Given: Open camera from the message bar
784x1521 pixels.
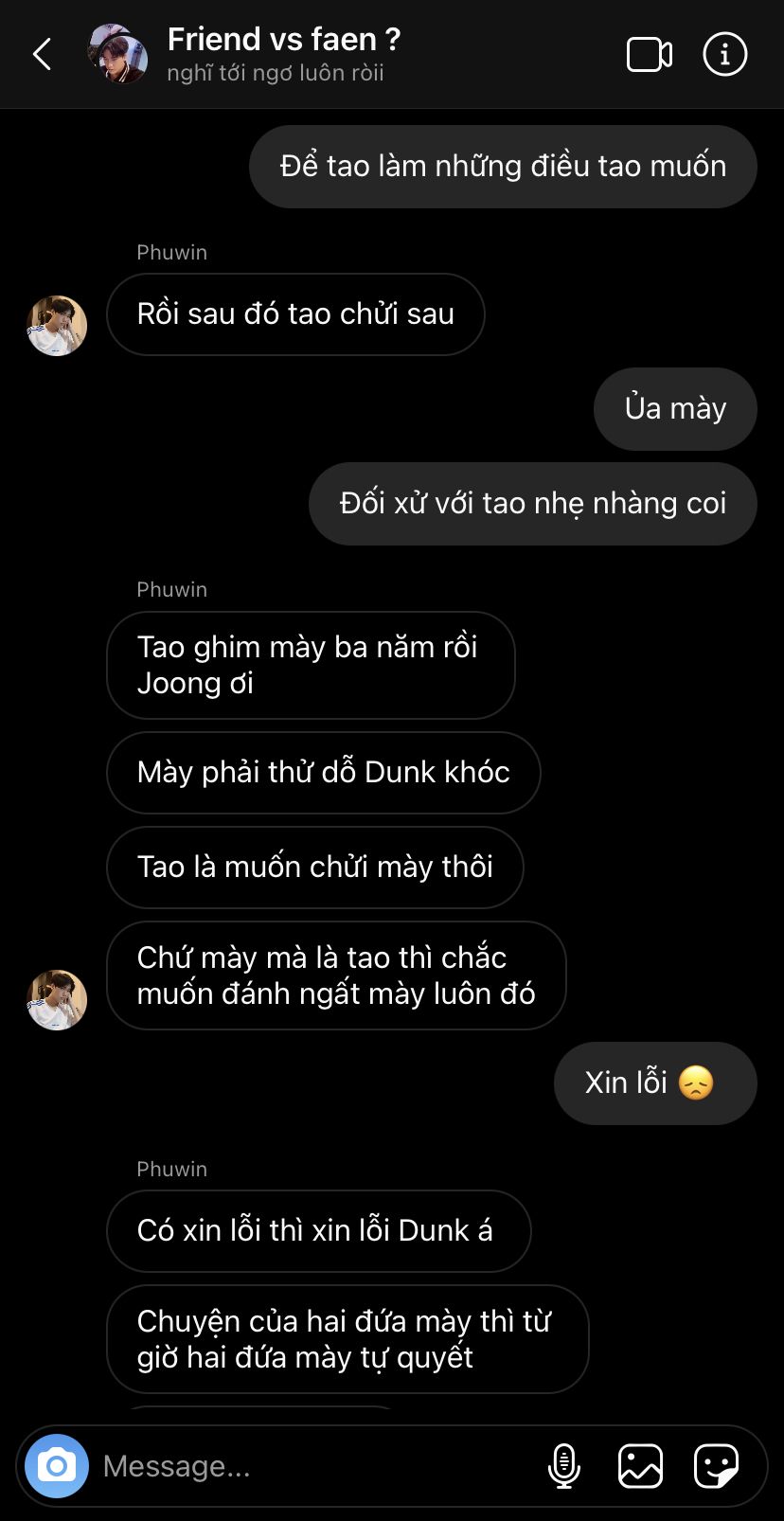Looking at the screenshot, I should [x=57, y=1466].
